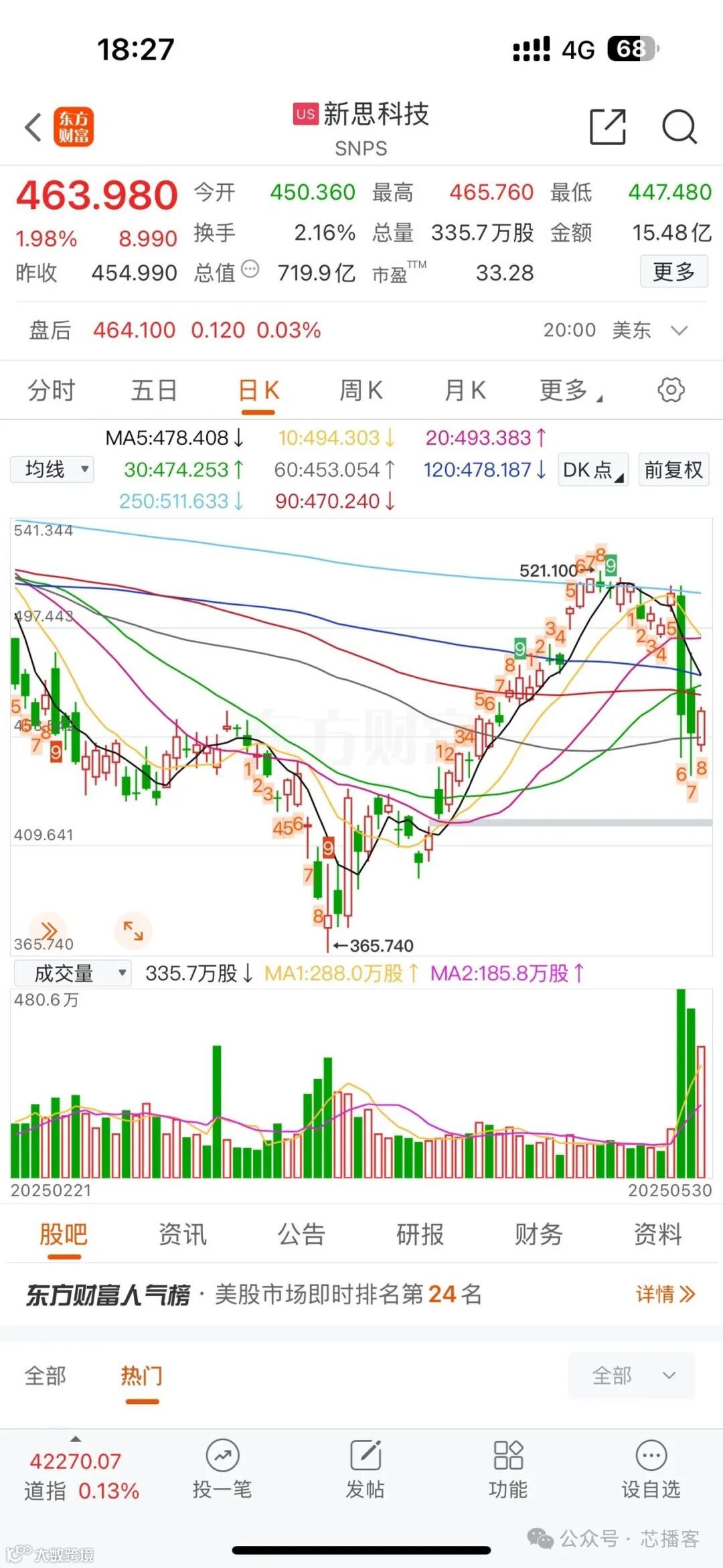
Task: Open the 均线 indicator dropdown
Action: tap(52, 470)
